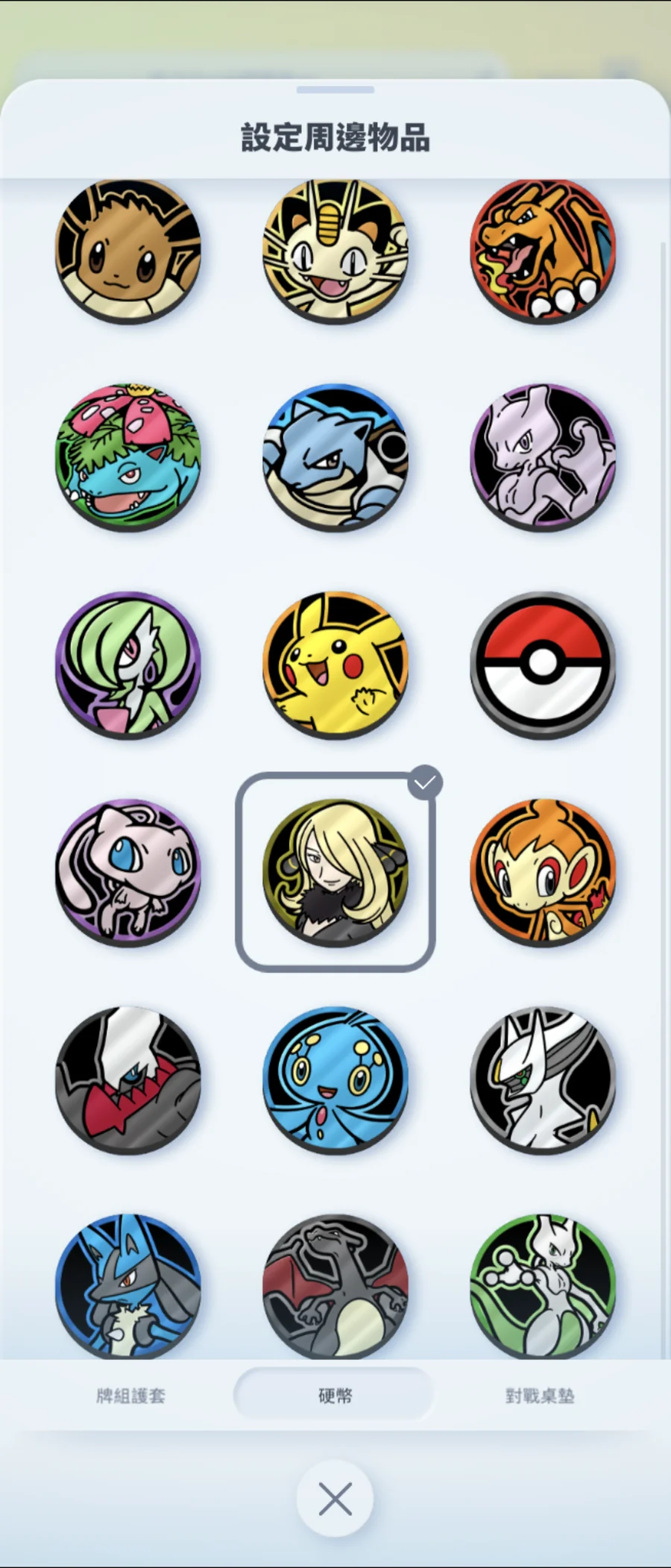Viewport: 671px width, 1568px height.
Task: Pick the orange Charizard coin with red border
Action: [x=543, y=250]
